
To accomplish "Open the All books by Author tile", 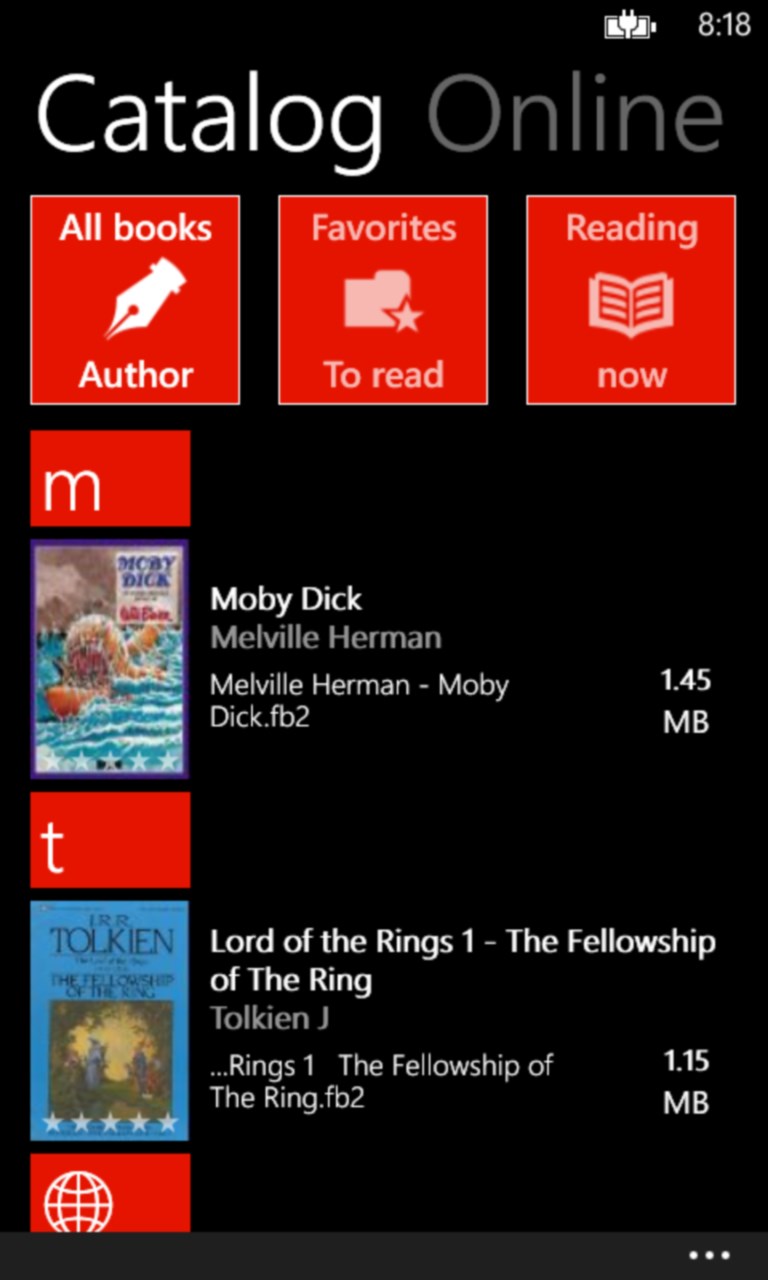I will [135, 300].
